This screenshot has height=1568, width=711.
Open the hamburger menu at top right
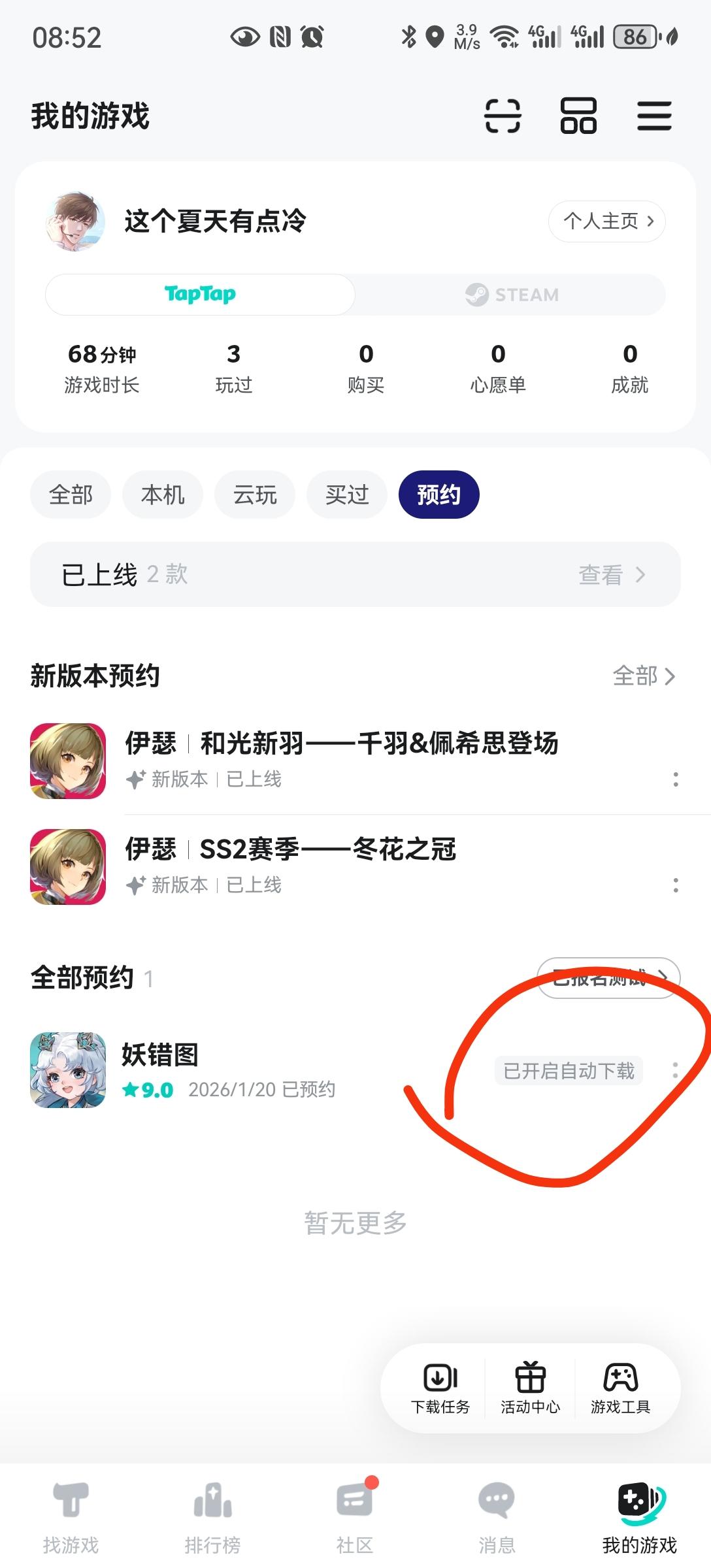point(653,116)
